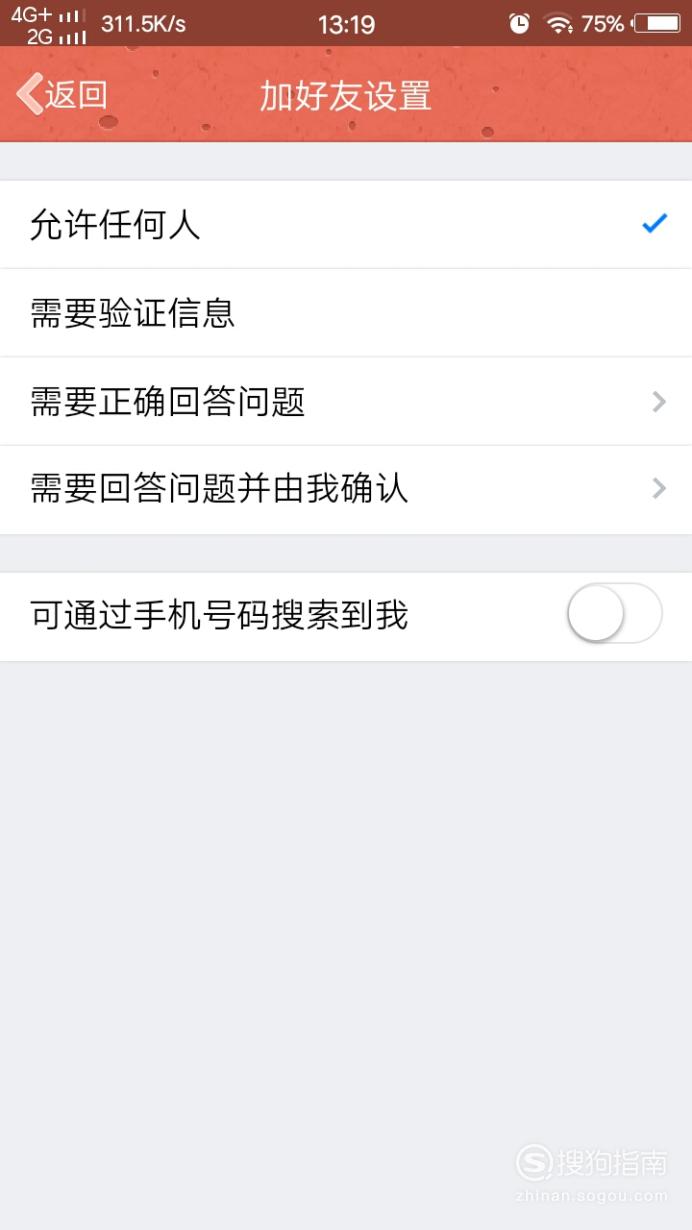Select 允许任何人 option
The image size is (692, 1230).
point(346,225)
